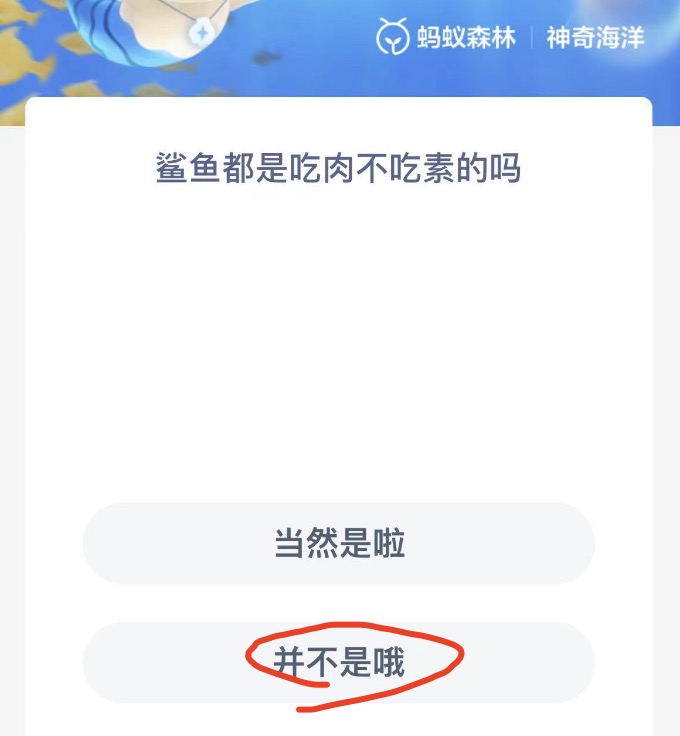Choose the answer 当然是啦
The height and width of the screenshot is (736, 680).
click(339, 544)
